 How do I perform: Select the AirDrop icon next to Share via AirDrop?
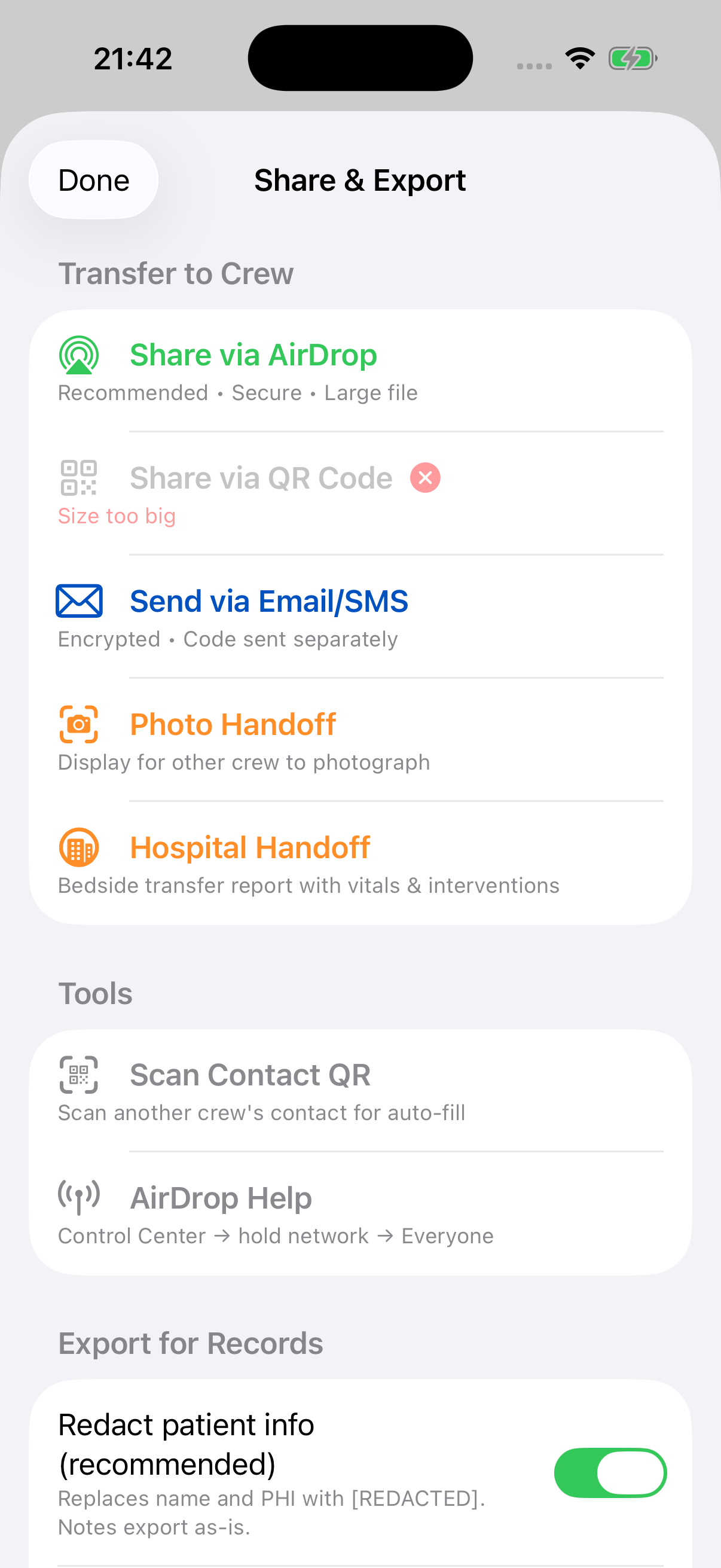[79, 355]
